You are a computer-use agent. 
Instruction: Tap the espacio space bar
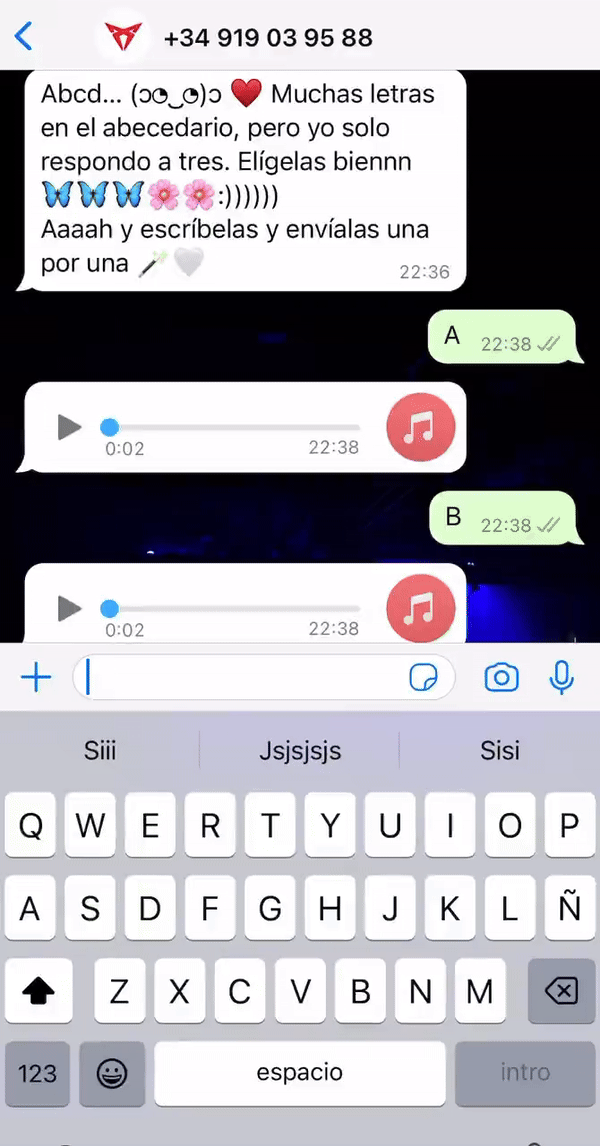299,1073
